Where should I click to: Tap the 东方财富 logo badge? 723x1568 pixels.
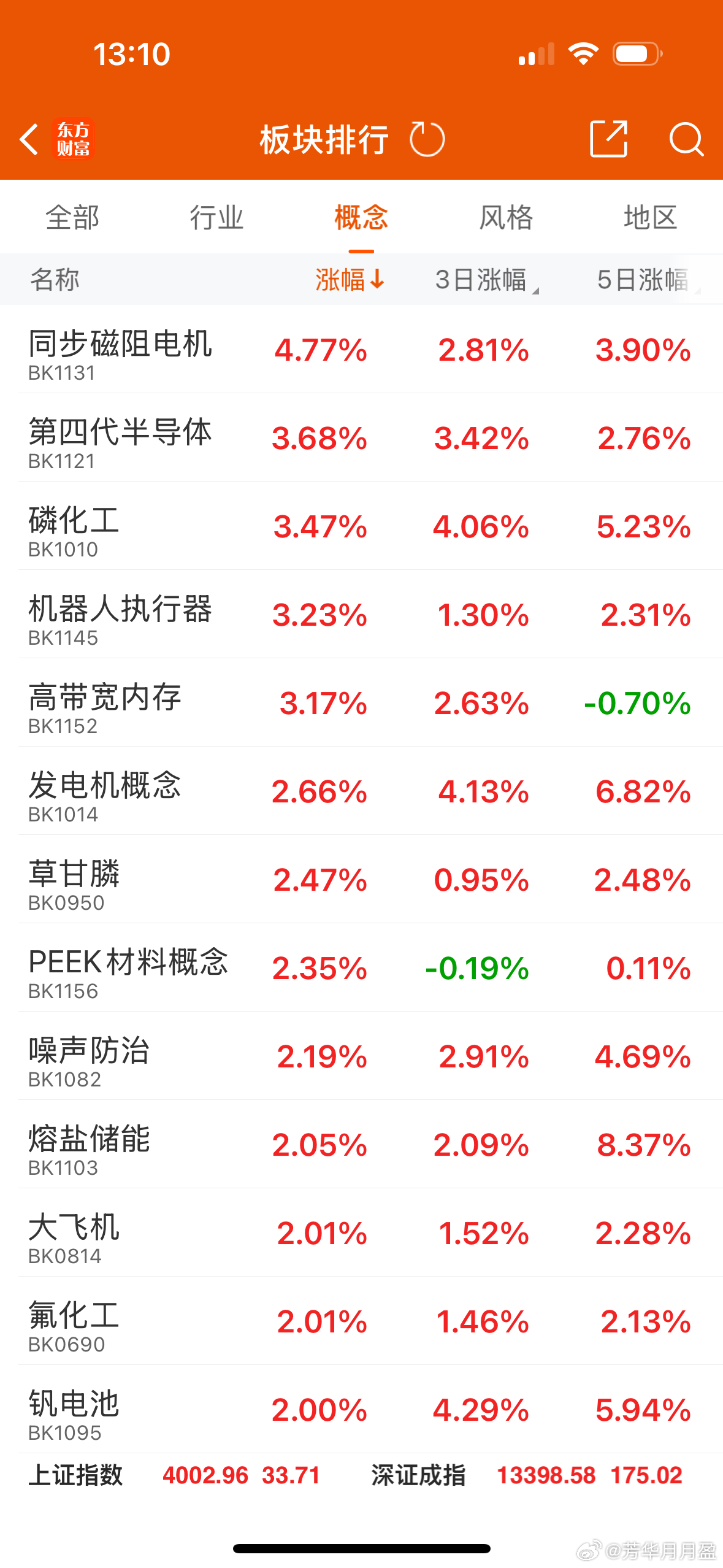(x=74, y=140)
